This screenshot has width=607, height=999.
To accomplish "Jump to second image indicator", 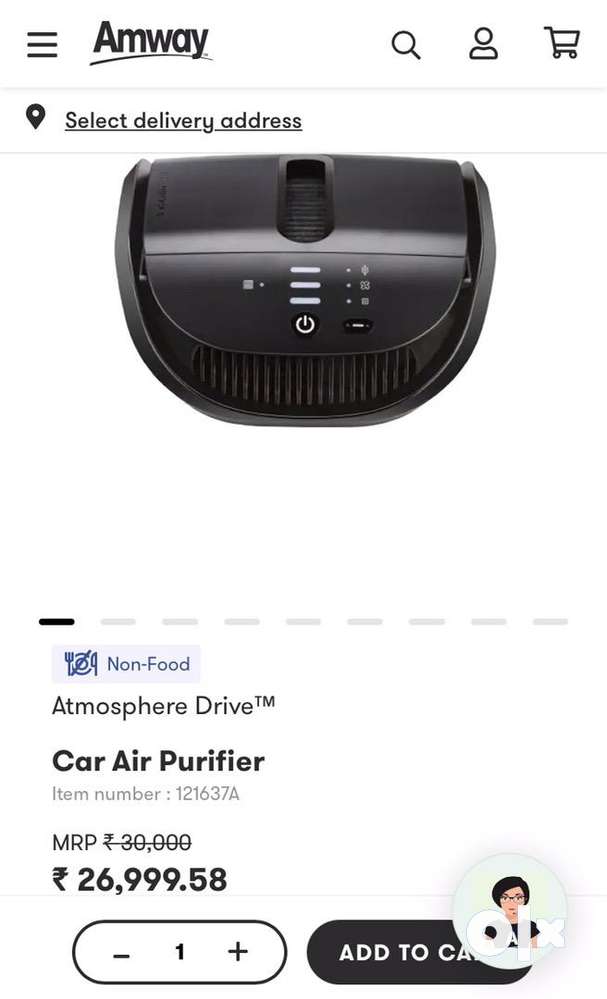I will [118, 621].
